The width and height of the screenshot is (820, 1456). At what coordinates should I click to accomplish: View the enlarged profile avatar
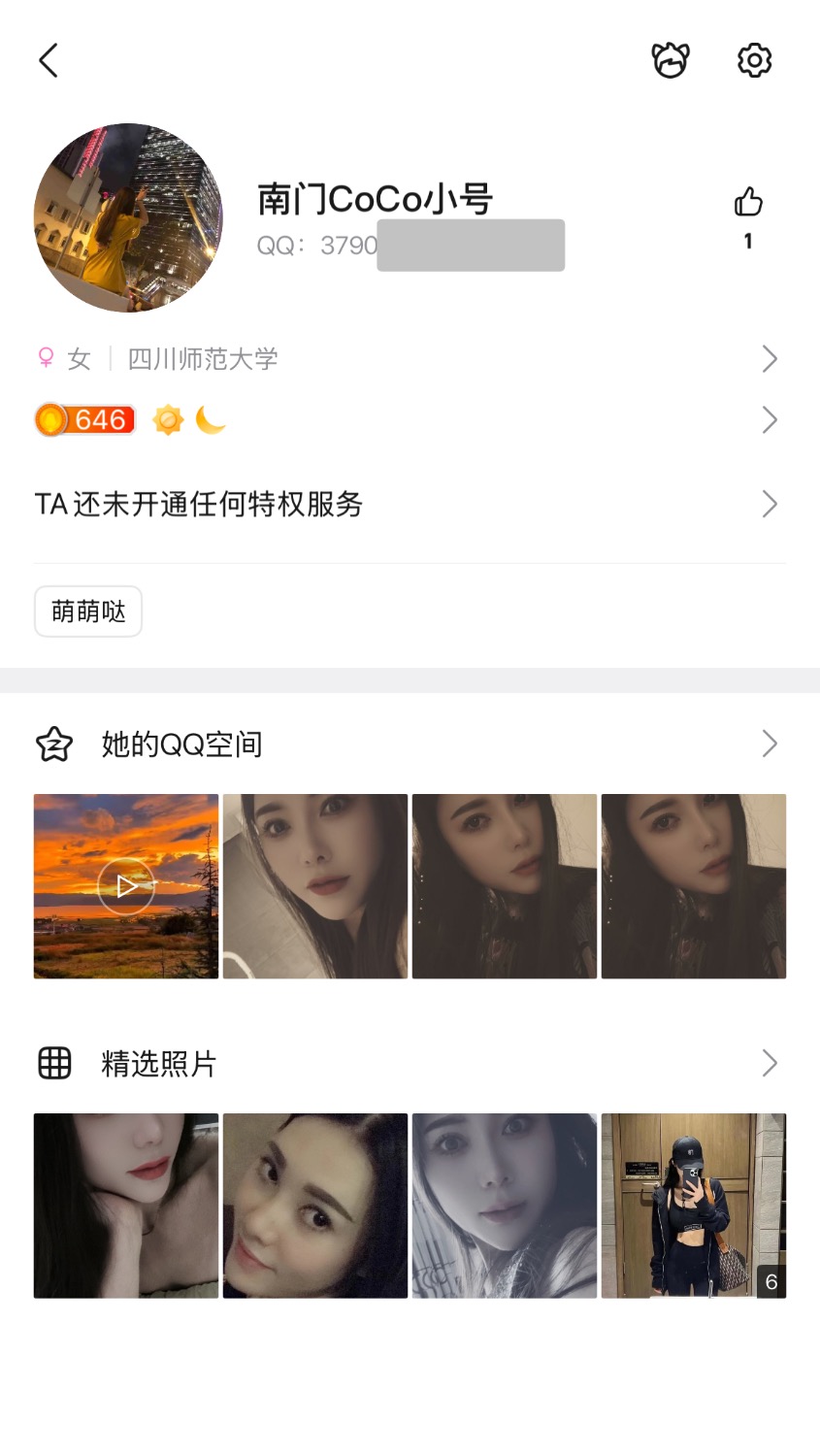(128, 217)
